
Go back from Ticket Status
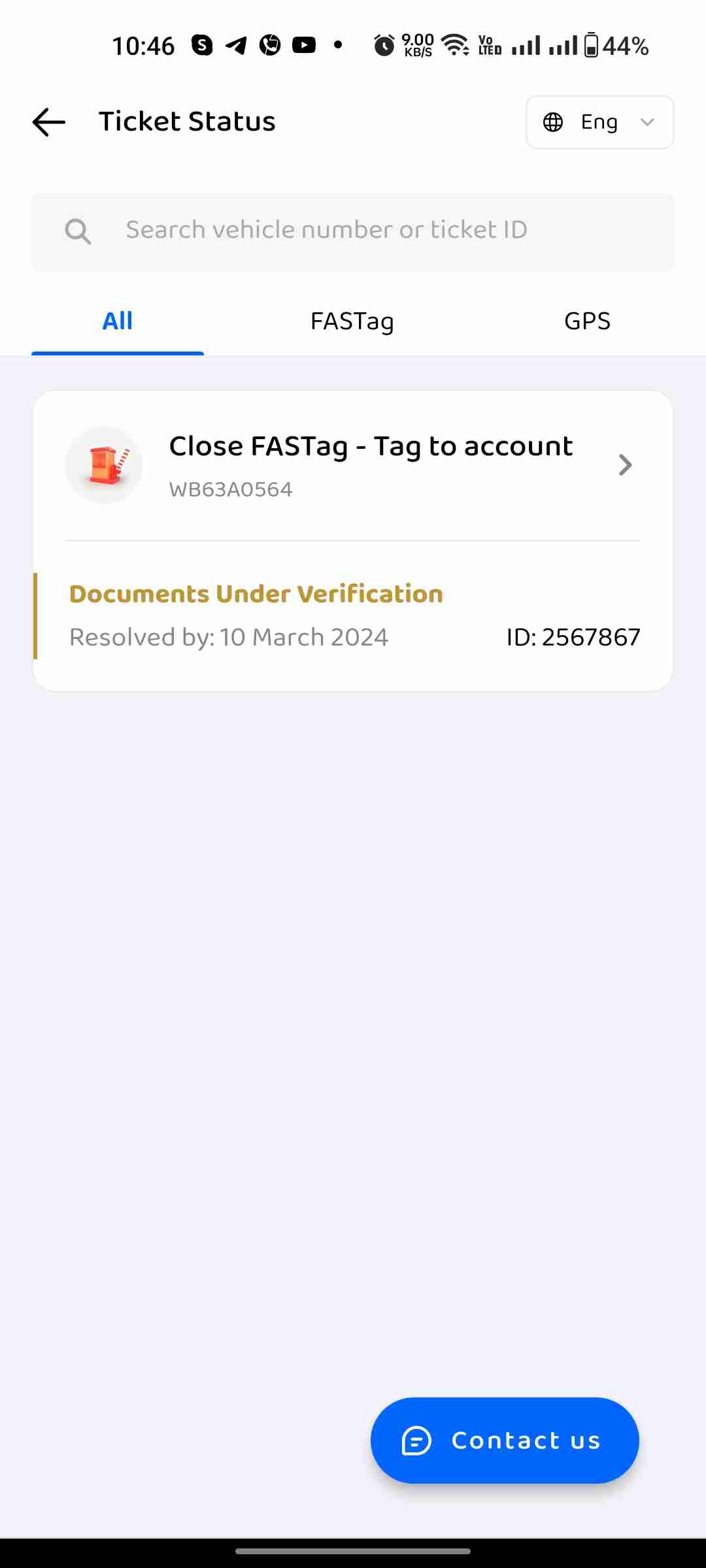click(49, 122)
